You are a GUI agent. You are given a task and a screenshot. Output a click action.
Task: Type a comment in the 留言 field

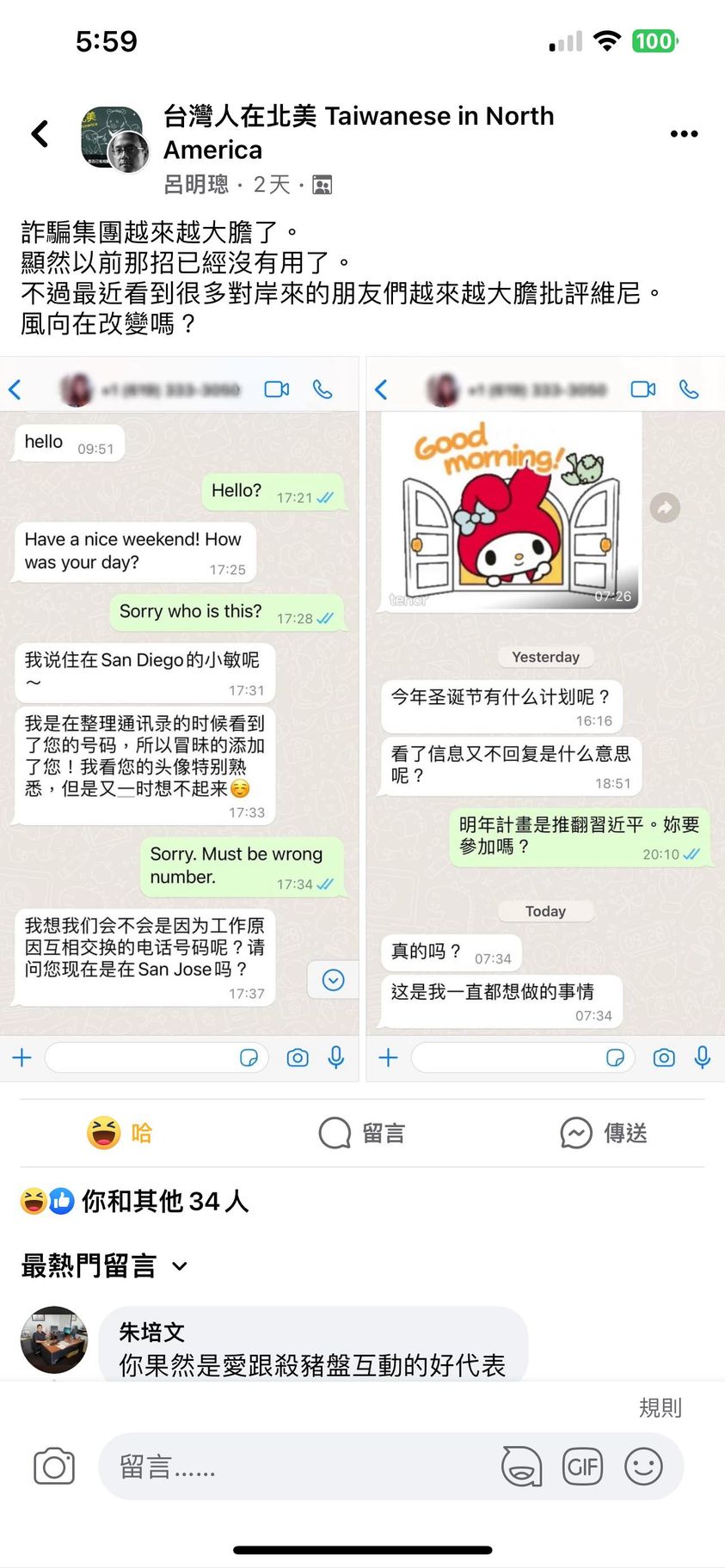click(292, 1467)
